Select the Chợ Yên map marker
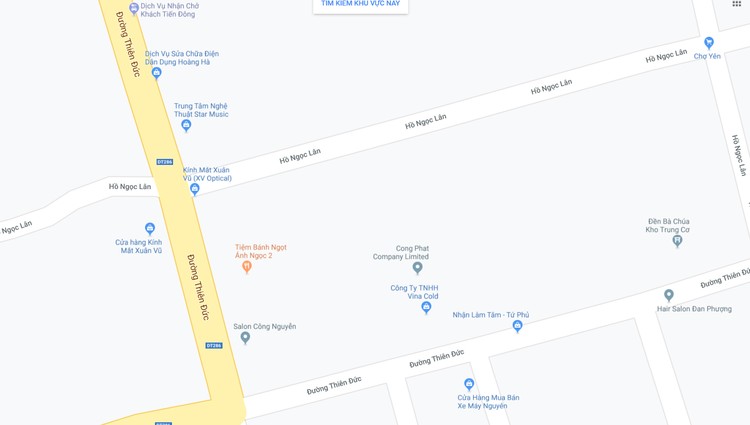The width and height of the screenshot is (750, 425). point(709,43)
